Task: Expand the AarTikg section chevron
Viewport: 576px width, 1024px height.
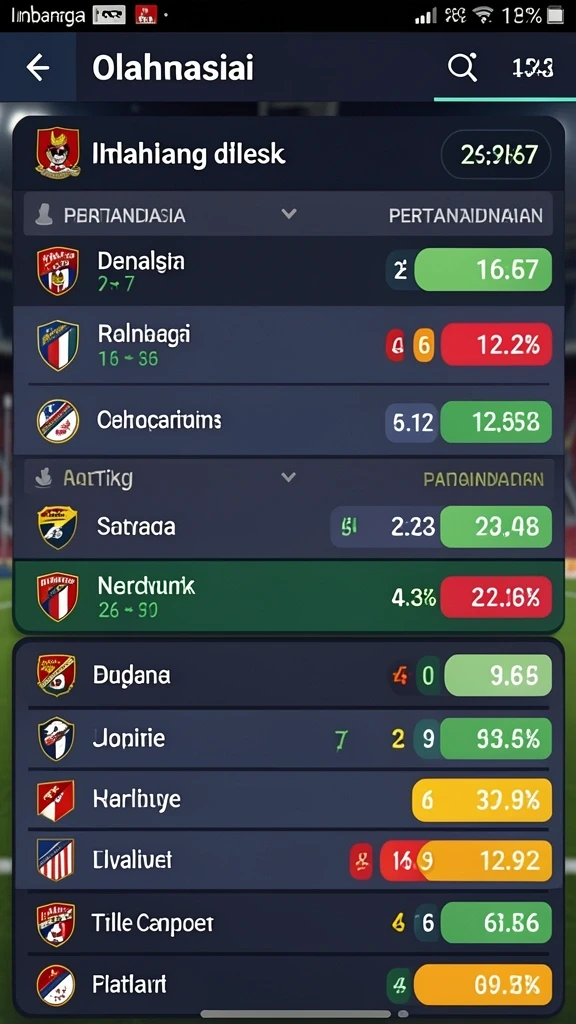Action: [x=288, y=477]
